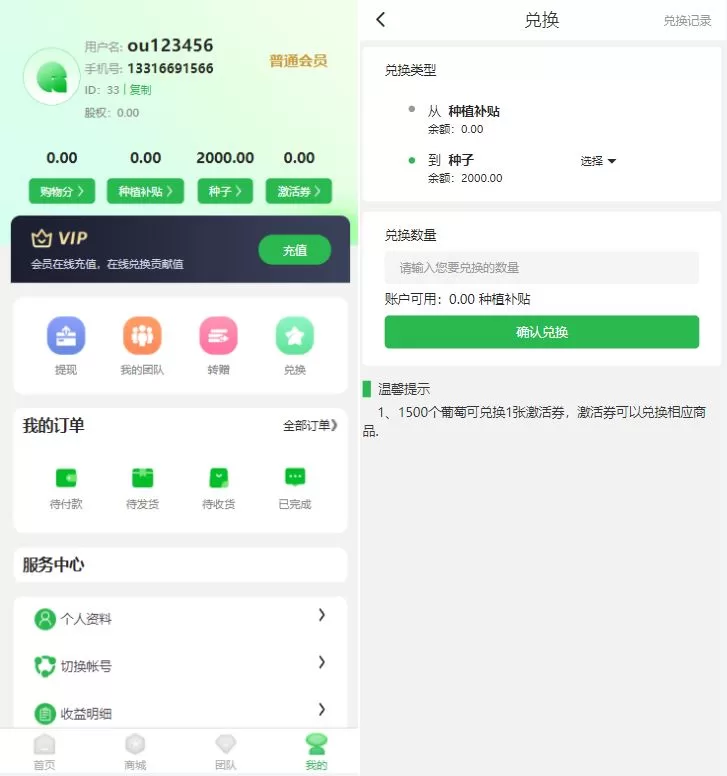Open the 切换帐号 row
Image resolution: width=727 pixels, height=776 pixels.
pos(180,666)
